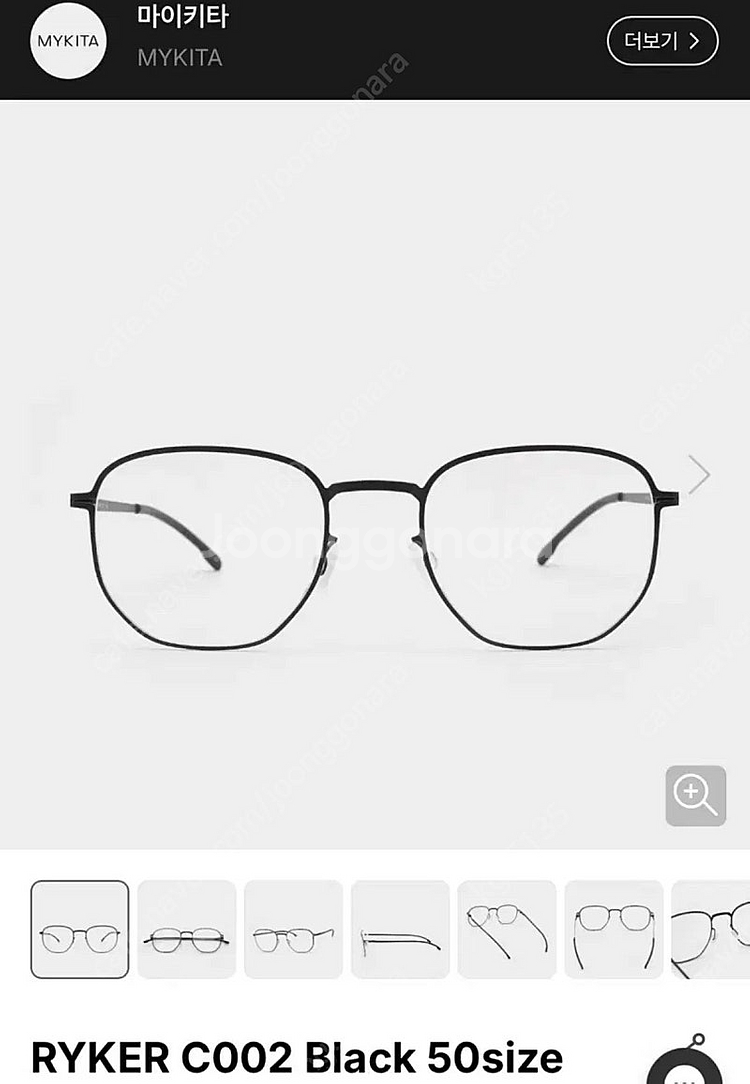Open the thumbnail showing glasses with temples upward
750x1084 pixels.
(614, 929)
